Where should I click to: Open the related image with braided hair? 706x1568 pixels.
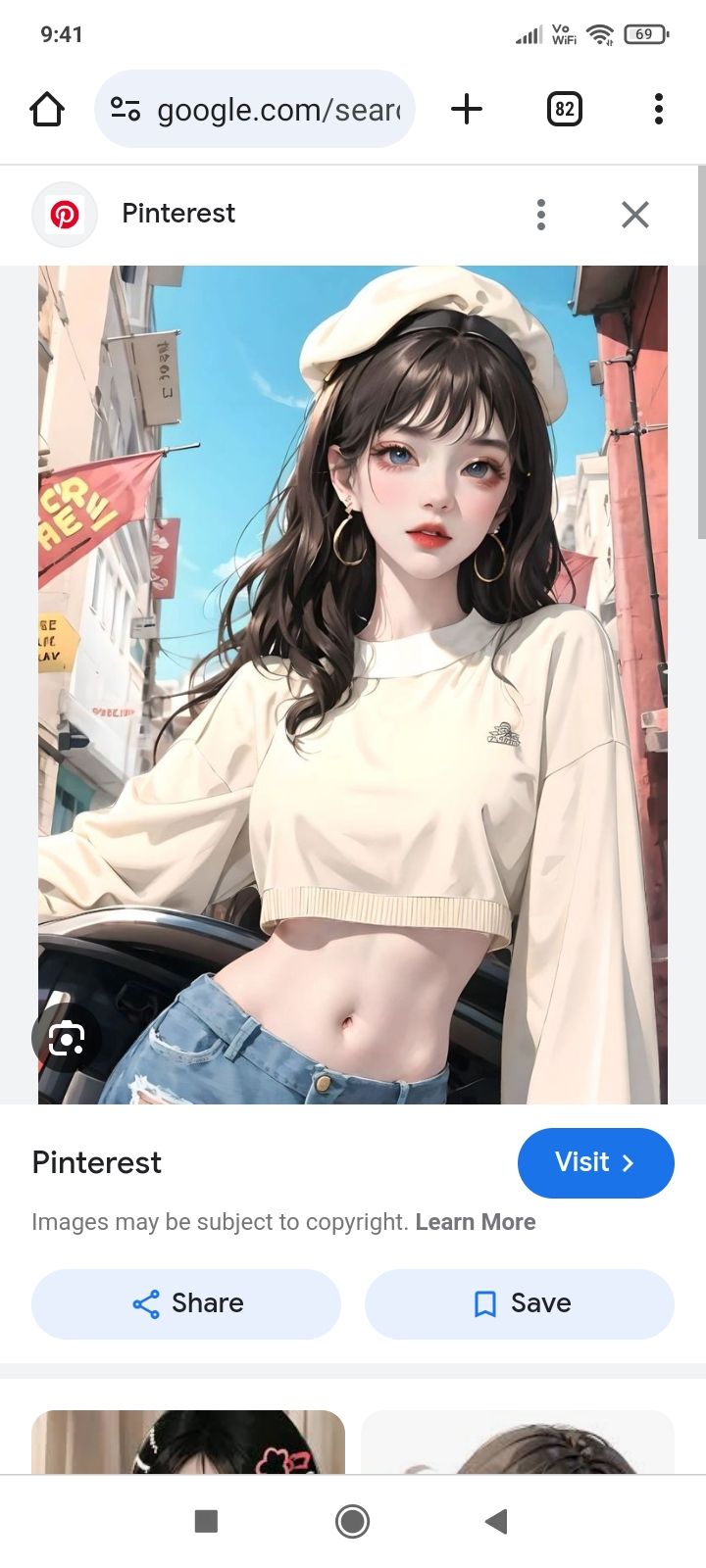tap(518, 1442)
